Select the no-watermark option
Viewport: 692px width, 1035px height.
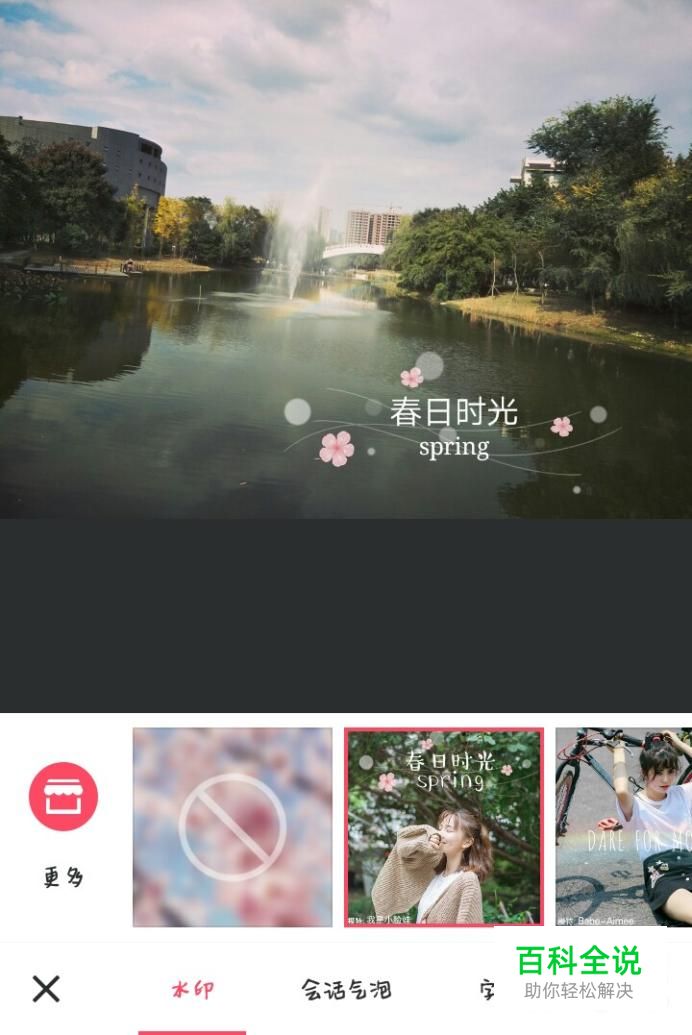[x=232, y=827]
